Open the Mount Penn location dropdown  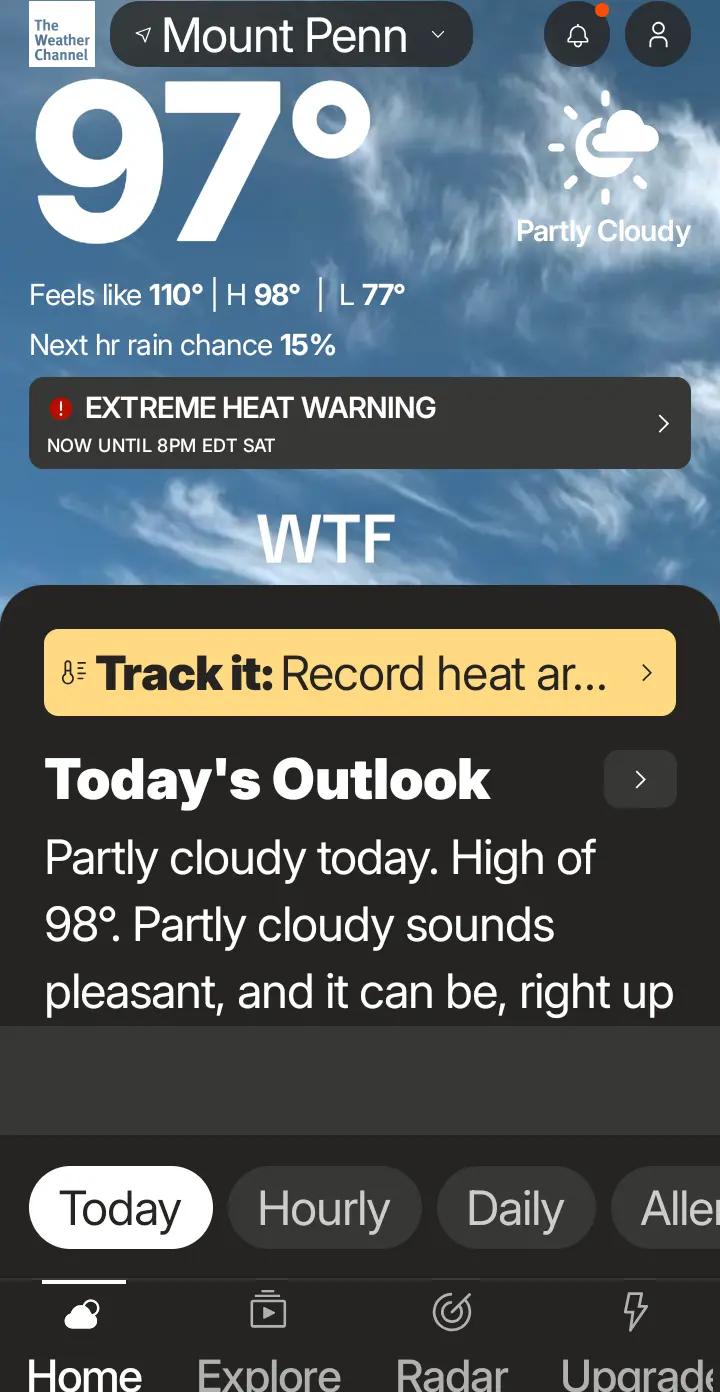[x=291, y=35]
